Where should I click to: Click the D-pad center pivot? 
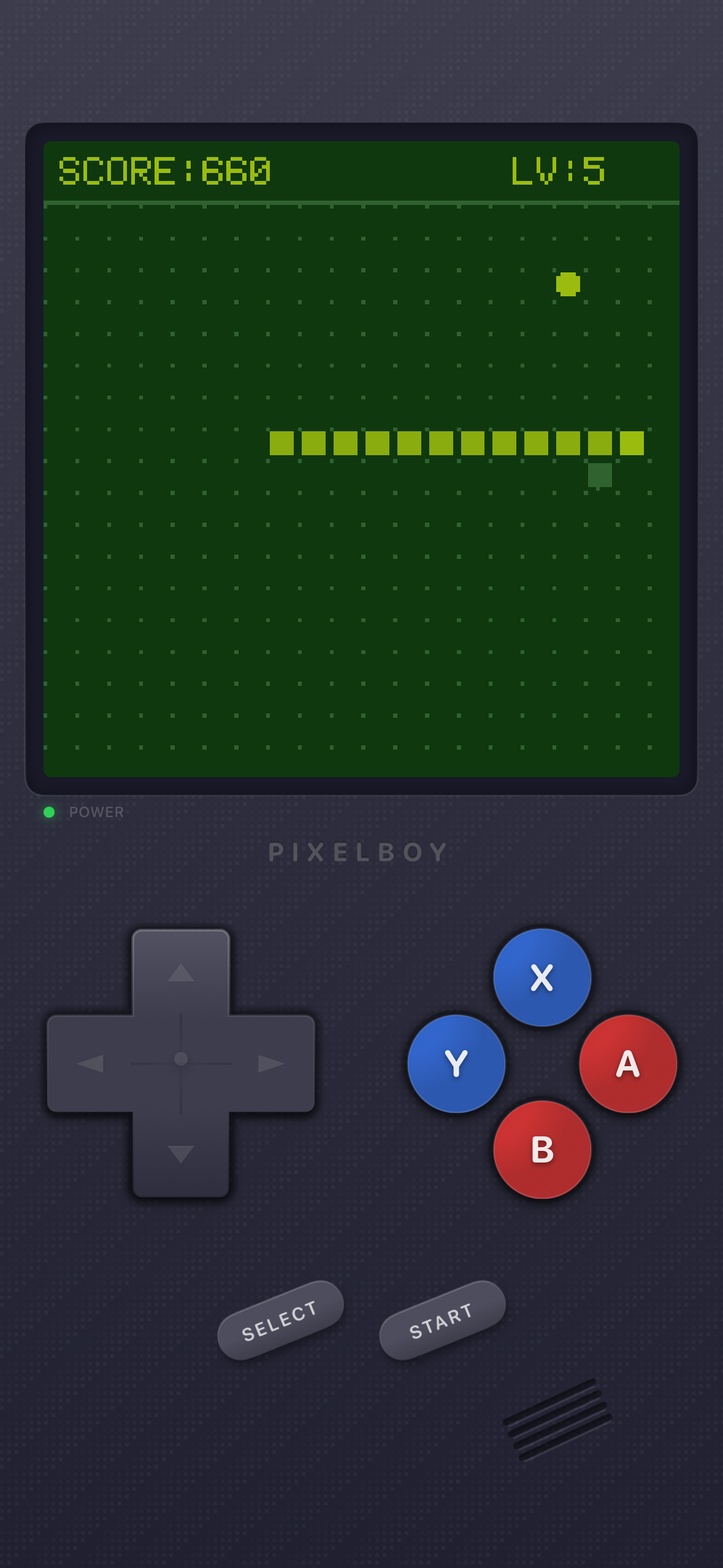181,1060
